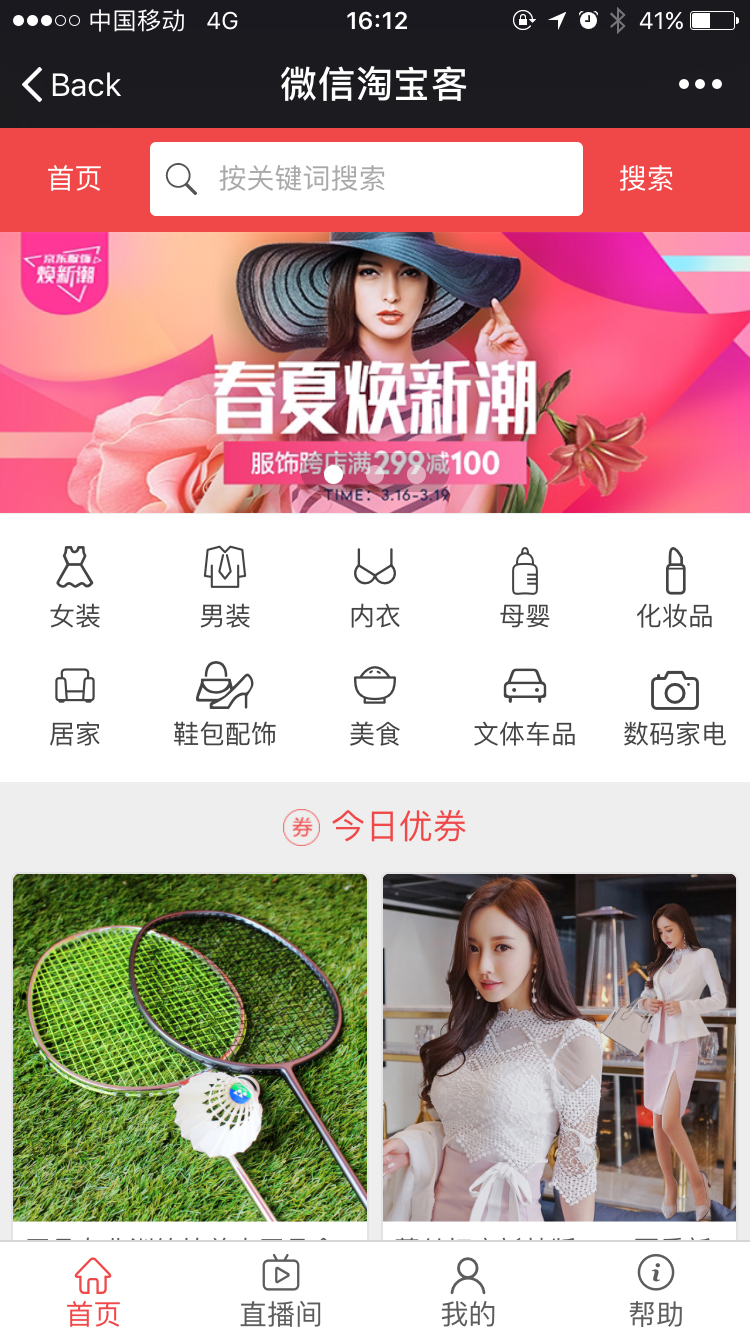Browse the 鞋包配饰 category
This screenshot has height=1334, width=750.
click(225, 706)
